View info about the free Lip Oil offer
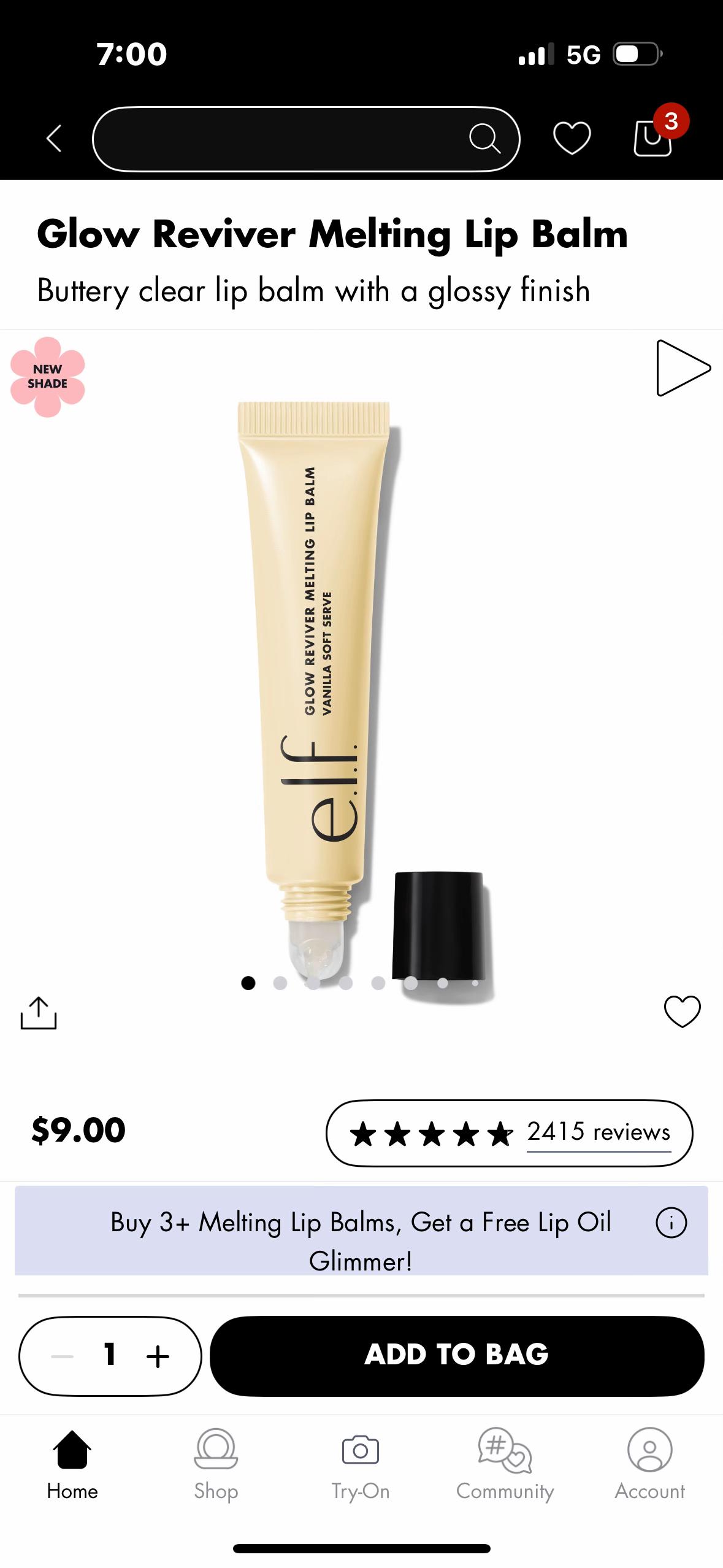 pos(671,1223)
